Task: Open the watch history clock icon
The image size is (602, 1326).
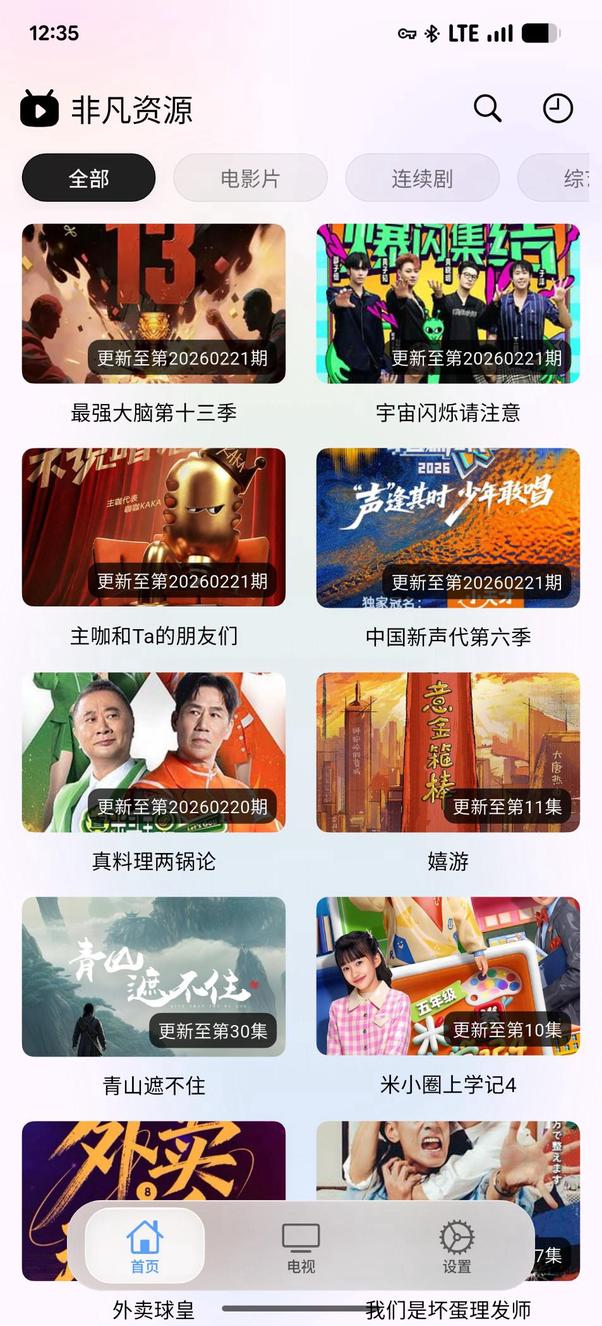Action: pyautogui.click(x=558, y=108)
